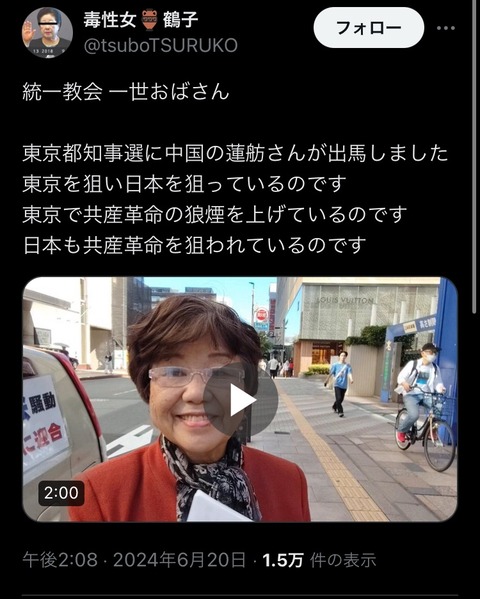
Task: Open the @tsuboTSURUKO handle link
Action: 161,46
